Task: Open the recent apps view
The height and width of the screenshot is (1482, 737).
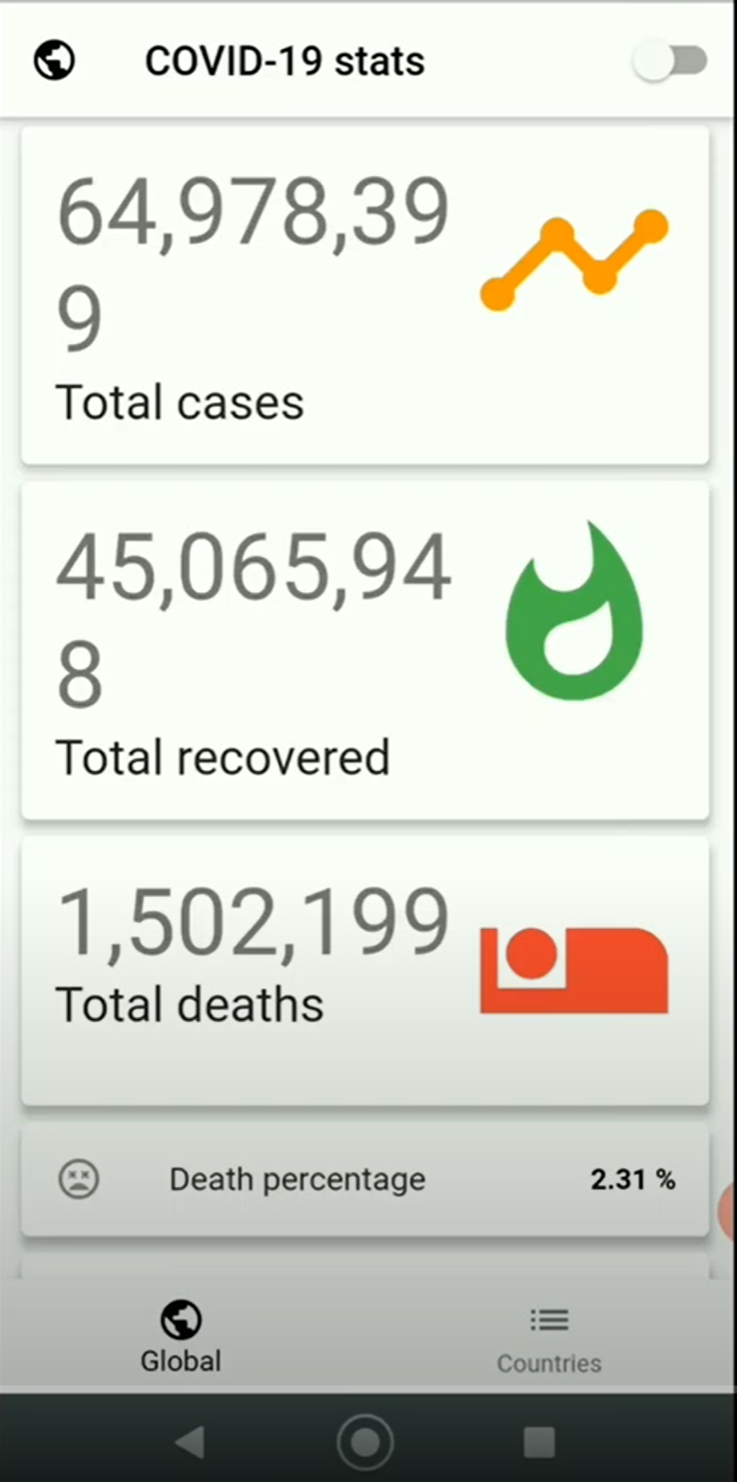Action: coord(540,1441)
